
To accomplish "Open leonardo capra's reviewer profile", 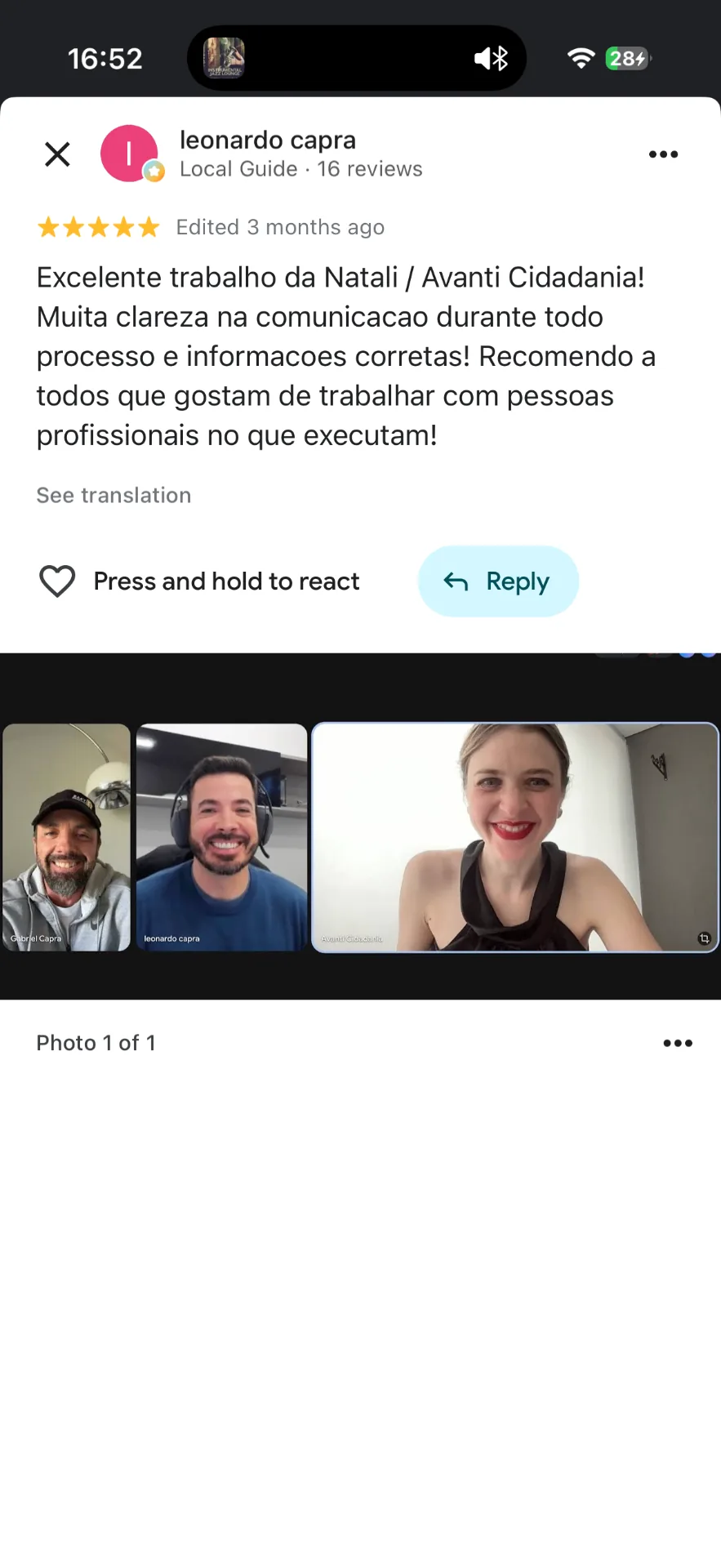I will (x=267, y=140).
